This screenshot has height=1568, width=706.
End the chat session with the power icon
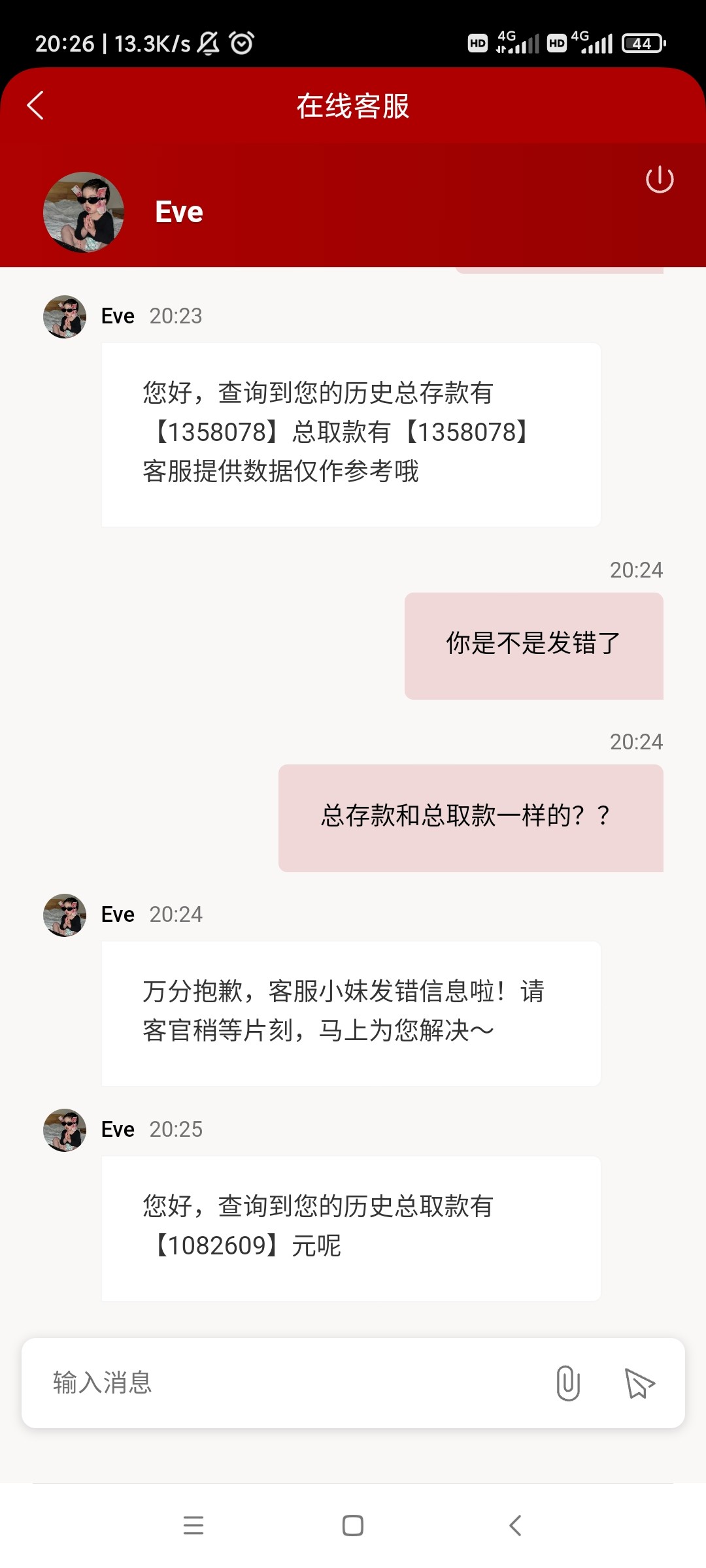pyautogui.click(x=659, y=180)
